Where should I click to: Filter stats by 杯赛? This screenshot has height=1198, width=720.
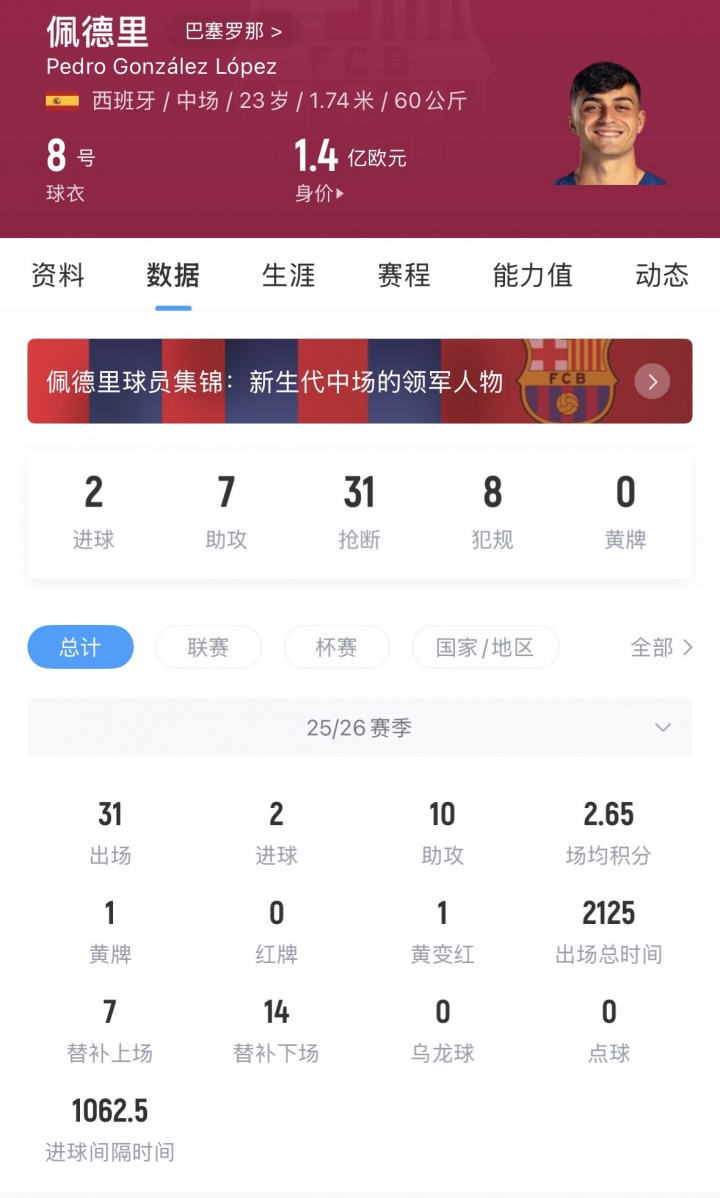(336, 647)
